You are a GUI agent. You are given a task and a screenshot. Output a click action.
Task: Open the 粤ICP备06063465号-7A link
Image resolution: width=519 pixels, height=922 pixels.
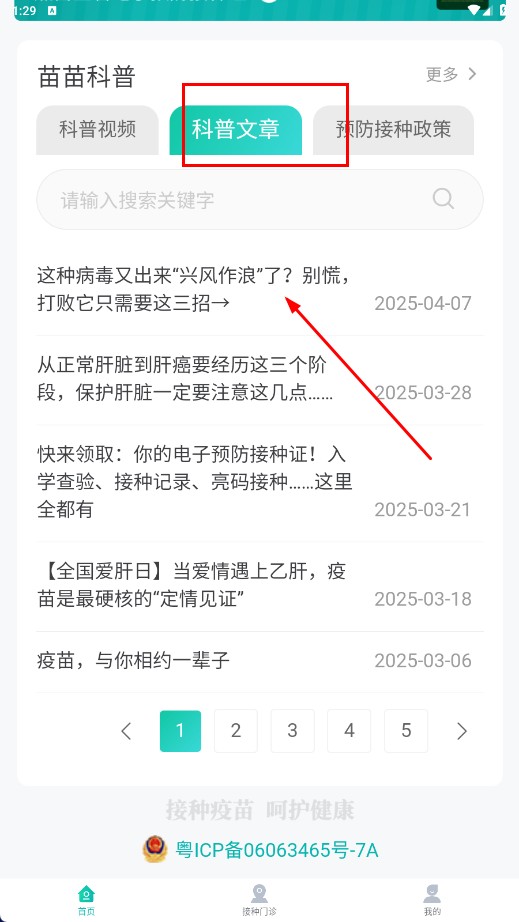click(x=277, y=850)
